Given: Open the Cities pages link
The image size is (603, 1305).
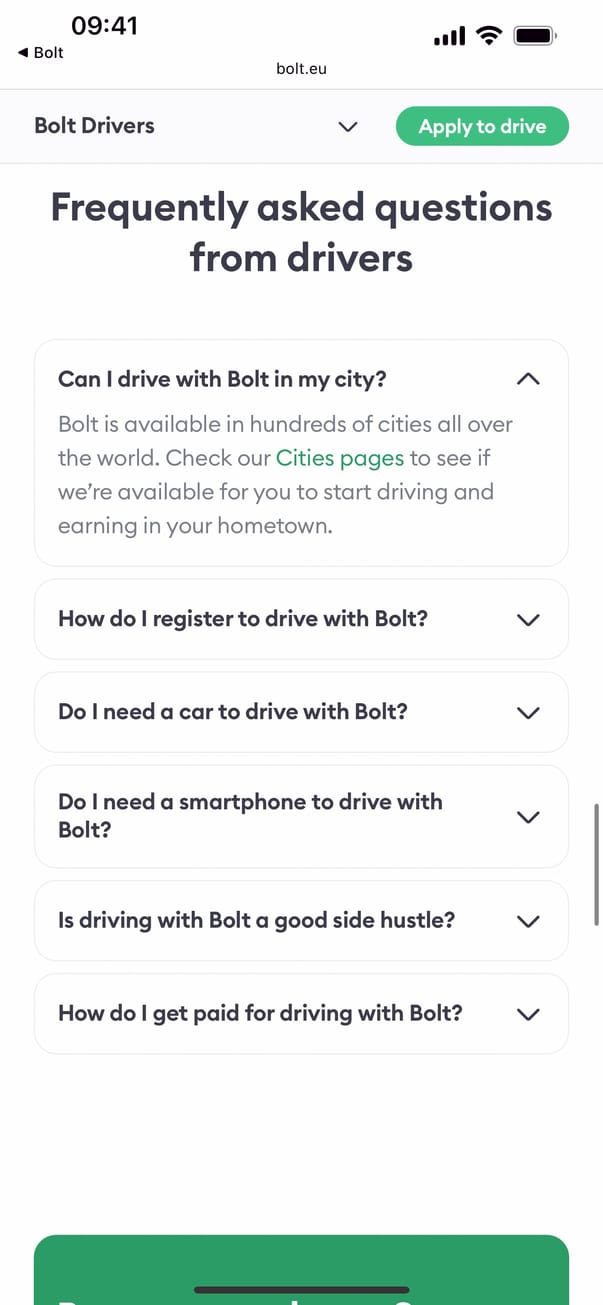Looking at the screenshot, I should coord(340,458).
